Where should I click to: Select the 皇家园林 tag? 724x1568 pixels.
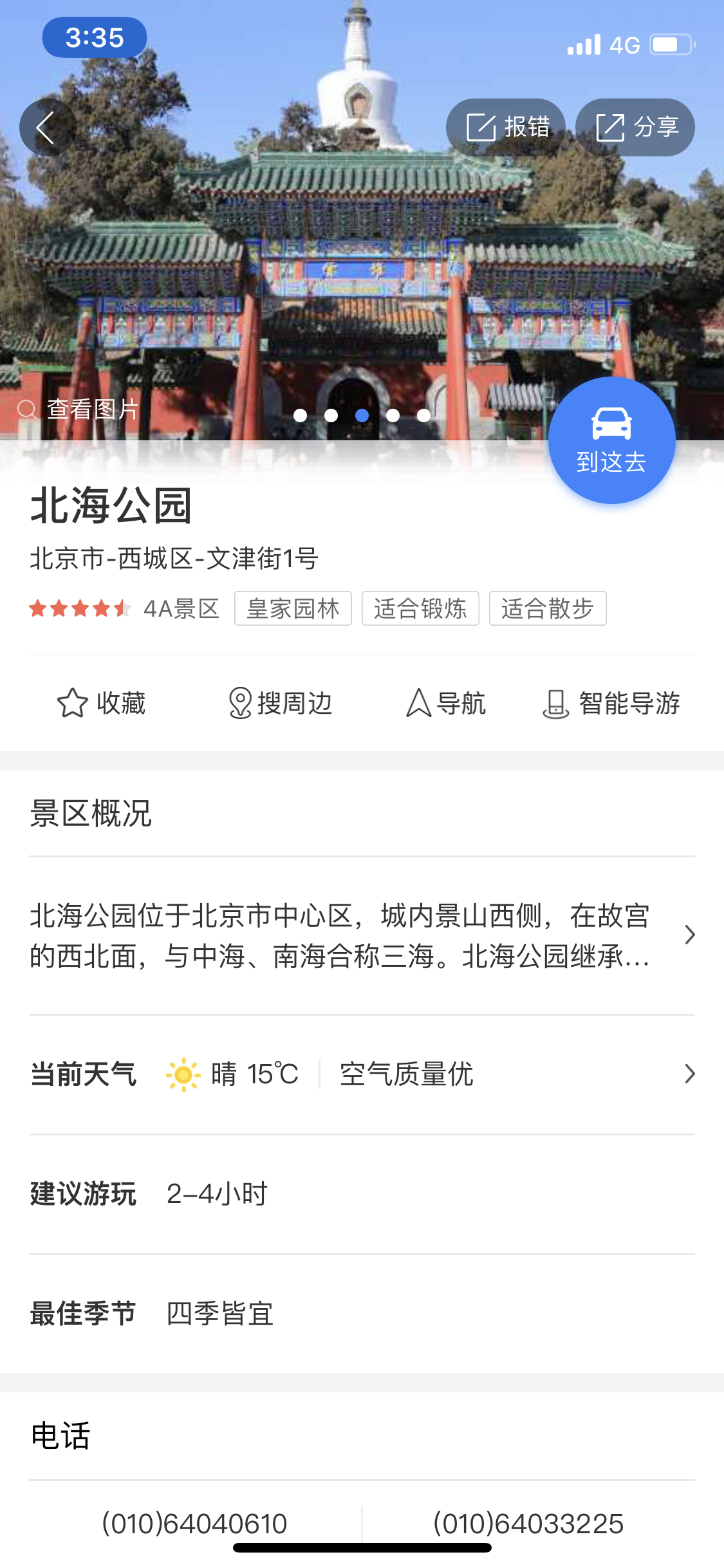click(293, 608)
